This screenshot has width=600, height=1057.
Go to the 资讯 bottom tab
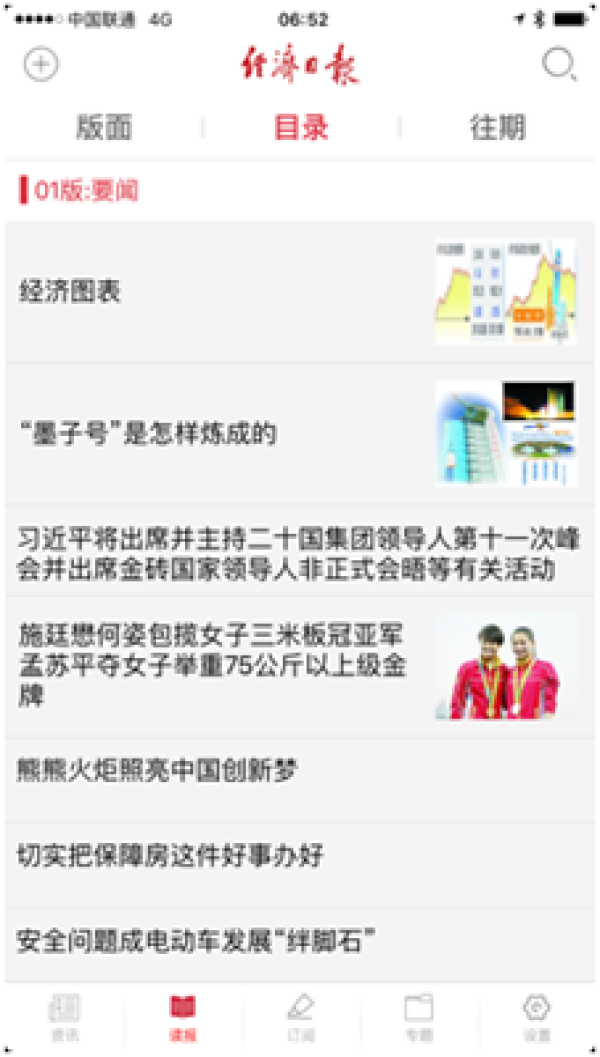point(65,1016)
